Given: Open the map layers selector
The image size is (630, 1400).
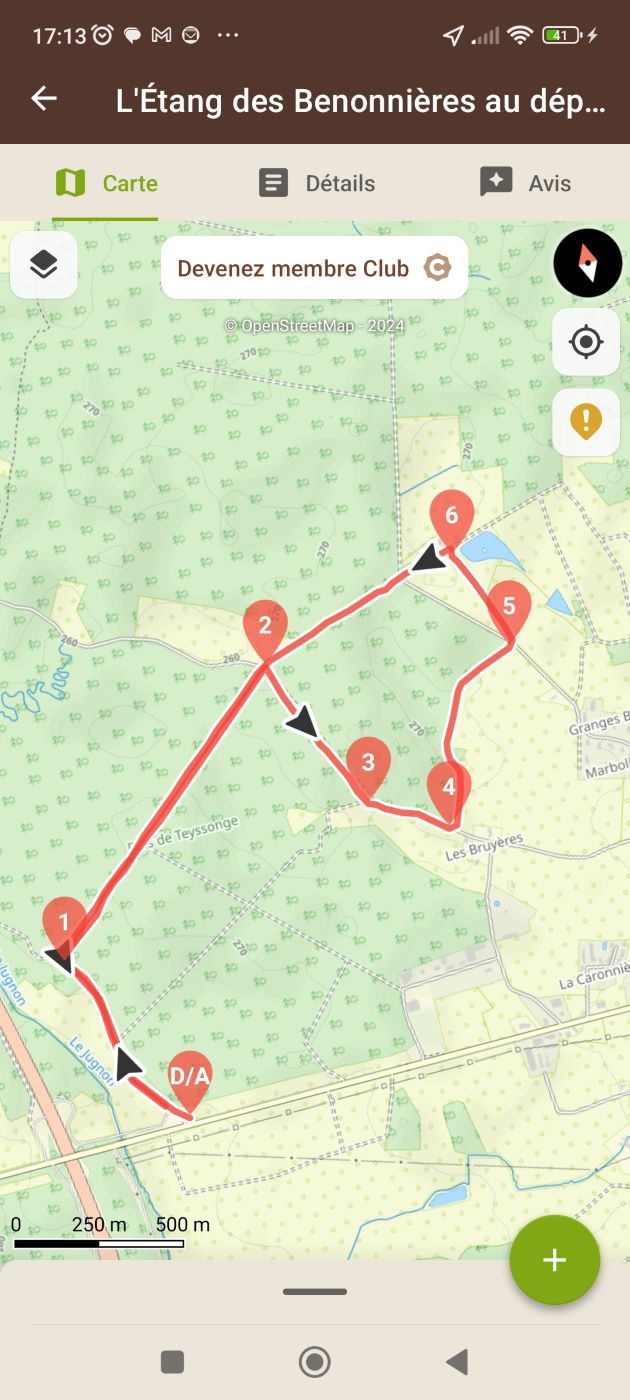Looking at the screenshot, I should pyautogui.click(x=44, y=265).
